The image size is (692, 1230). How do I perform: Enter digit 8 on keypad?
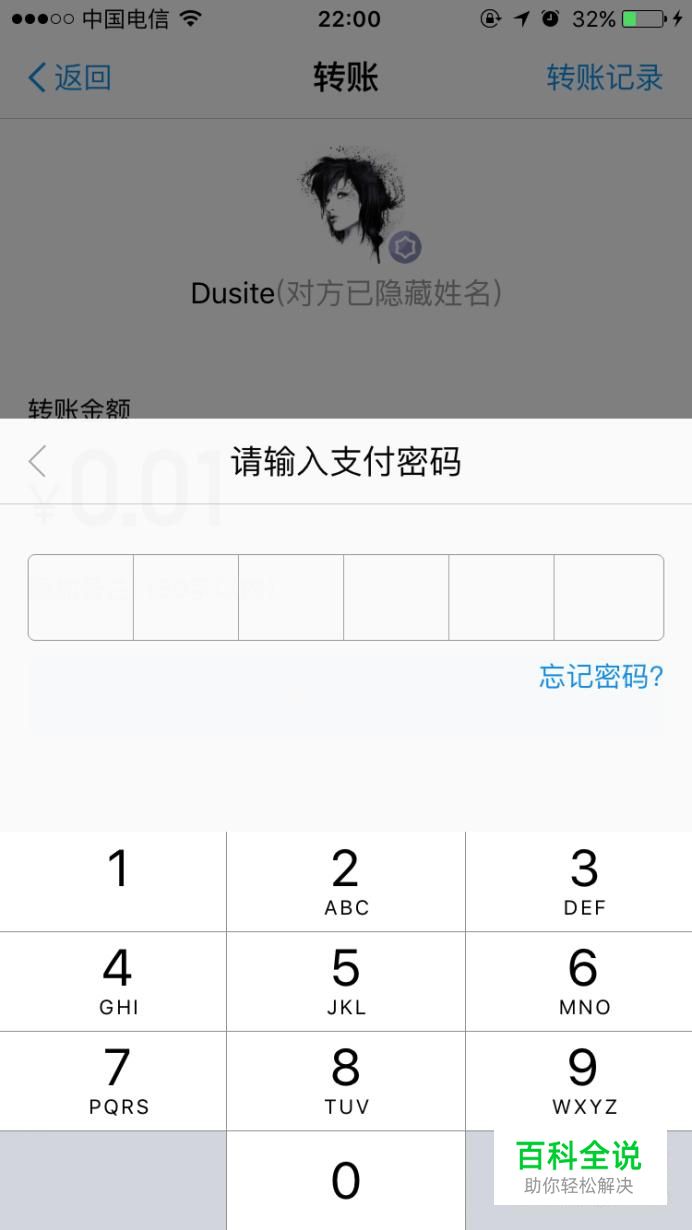coord(346,1081)
